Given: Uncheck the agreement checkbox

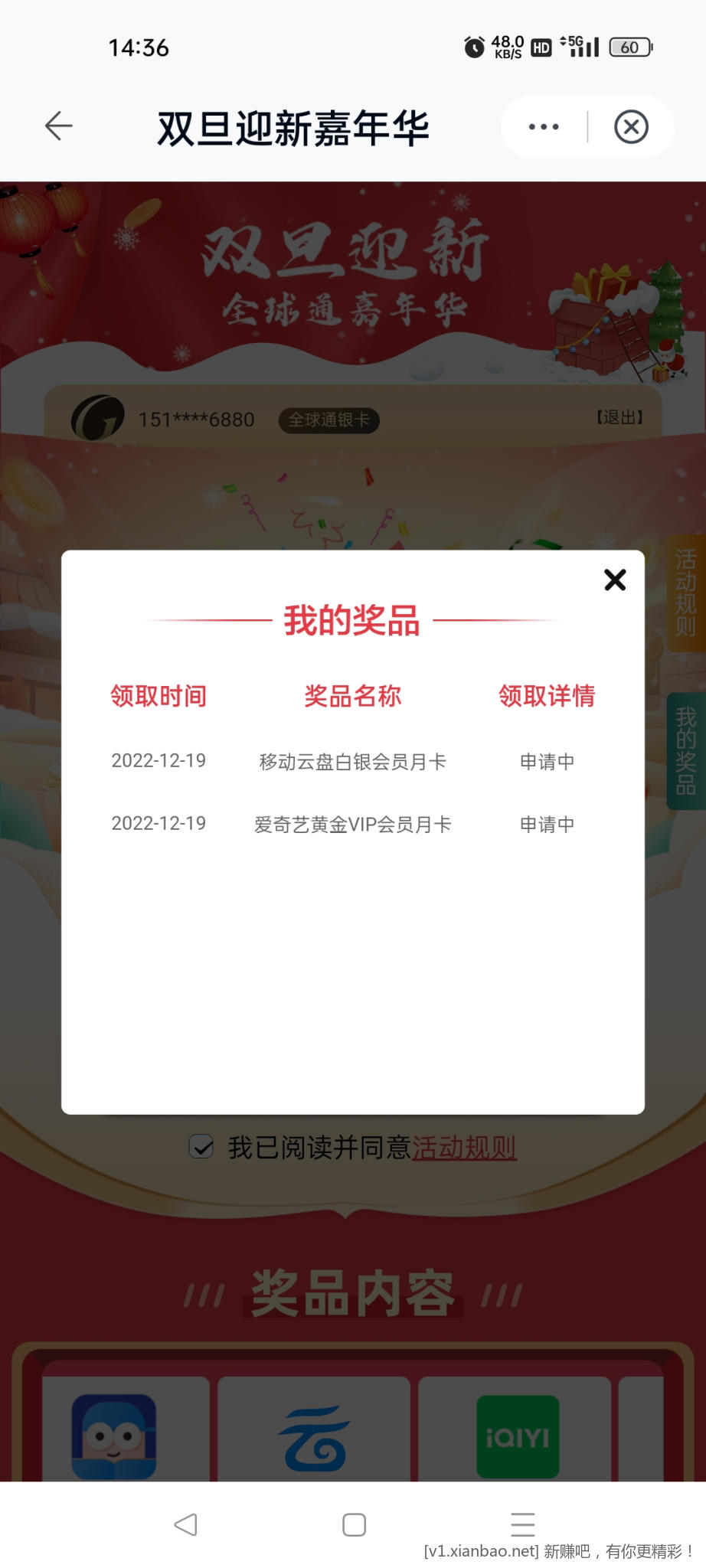Looking at the screenshot, I should 201,1146.
